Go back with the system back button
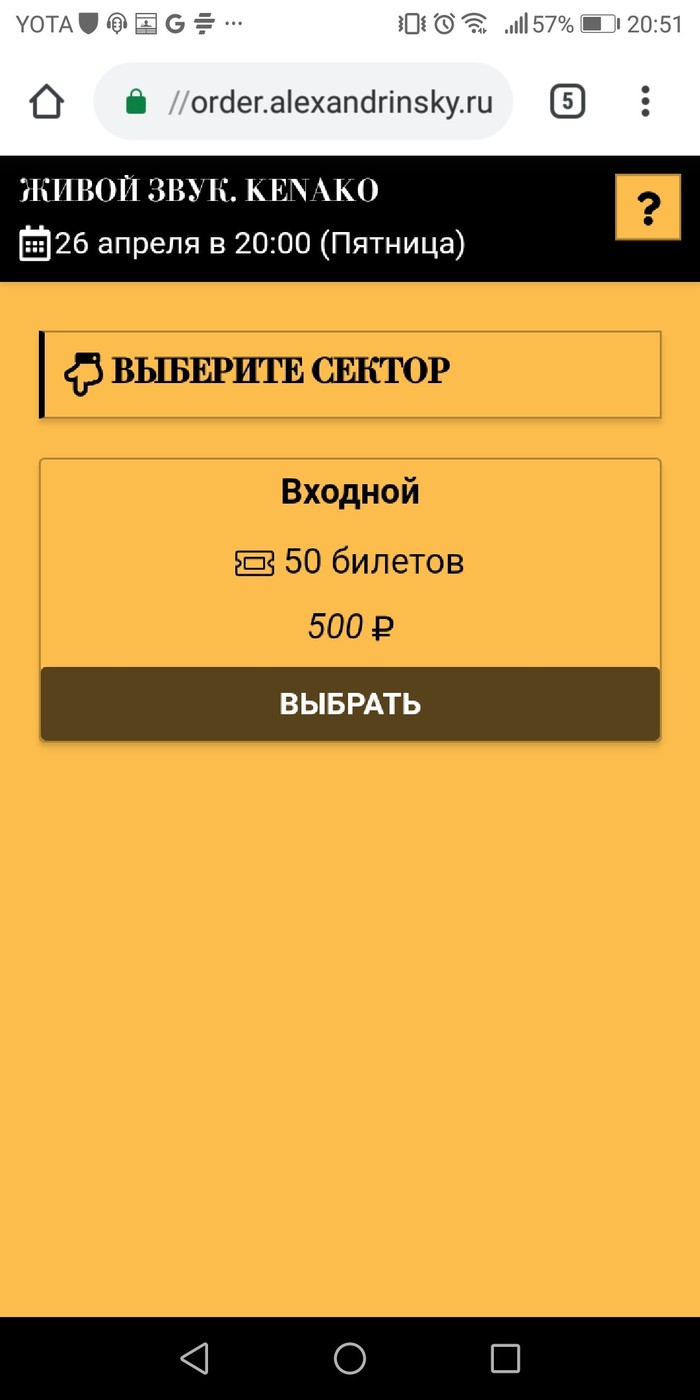 pyautogui.click(x=194, y=1358)
